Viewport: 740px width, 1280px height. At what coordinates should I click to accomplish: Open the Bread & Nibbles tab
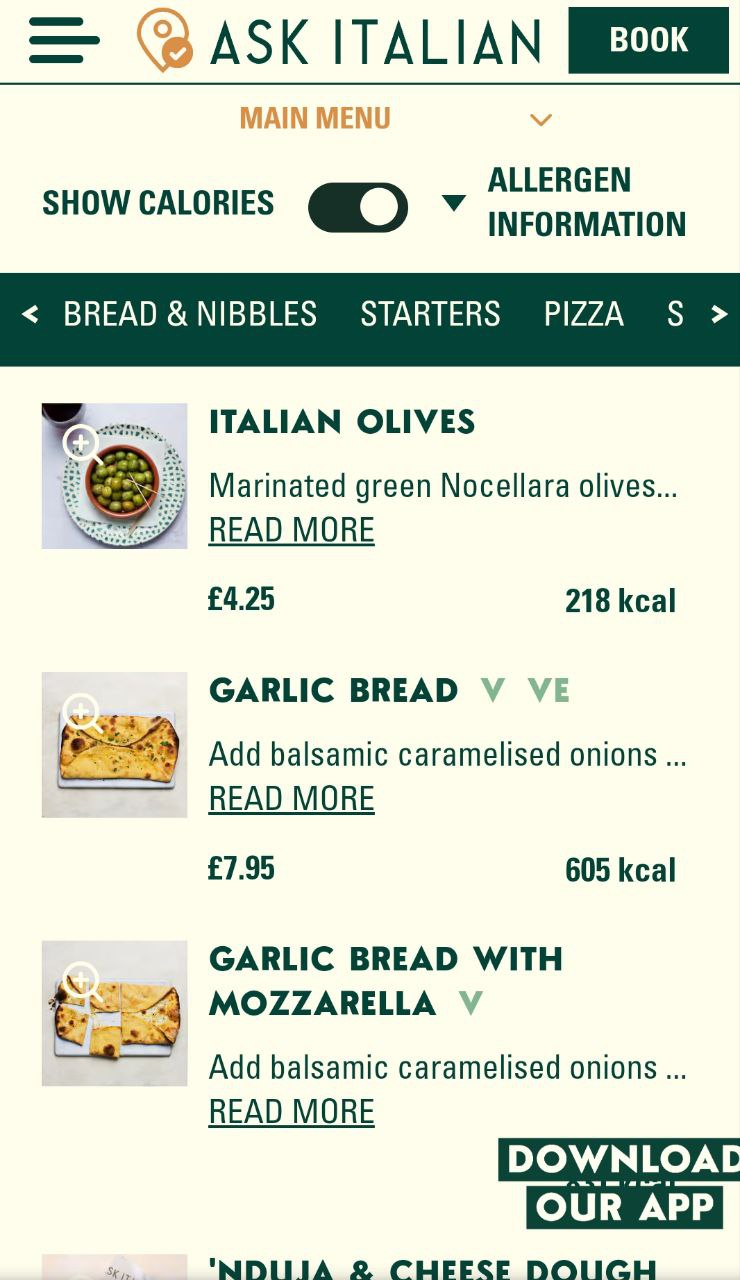tap(190, 314)
